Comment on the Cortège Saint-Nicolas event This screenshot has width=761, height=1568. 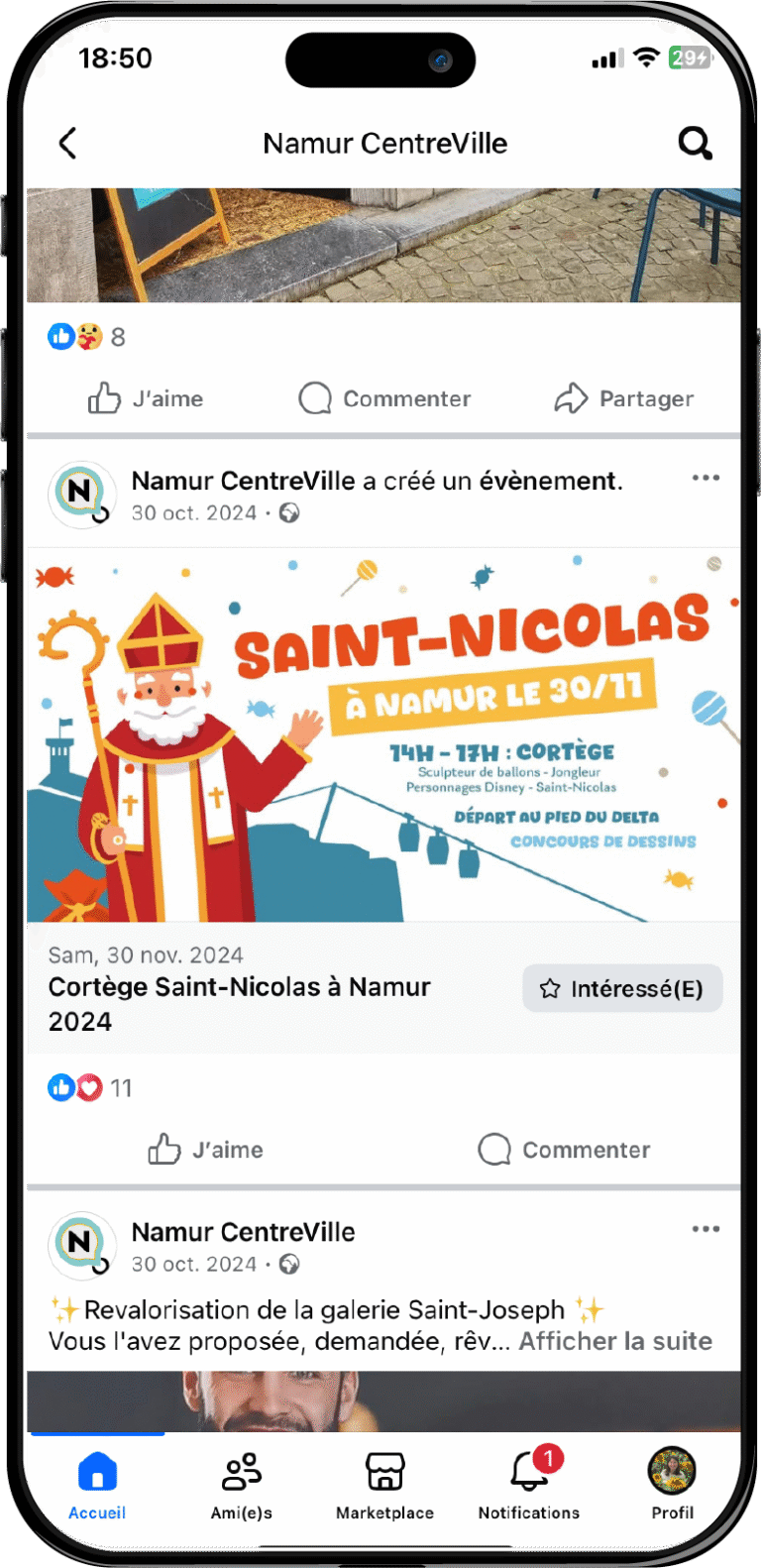click(x=564, y=1150)
